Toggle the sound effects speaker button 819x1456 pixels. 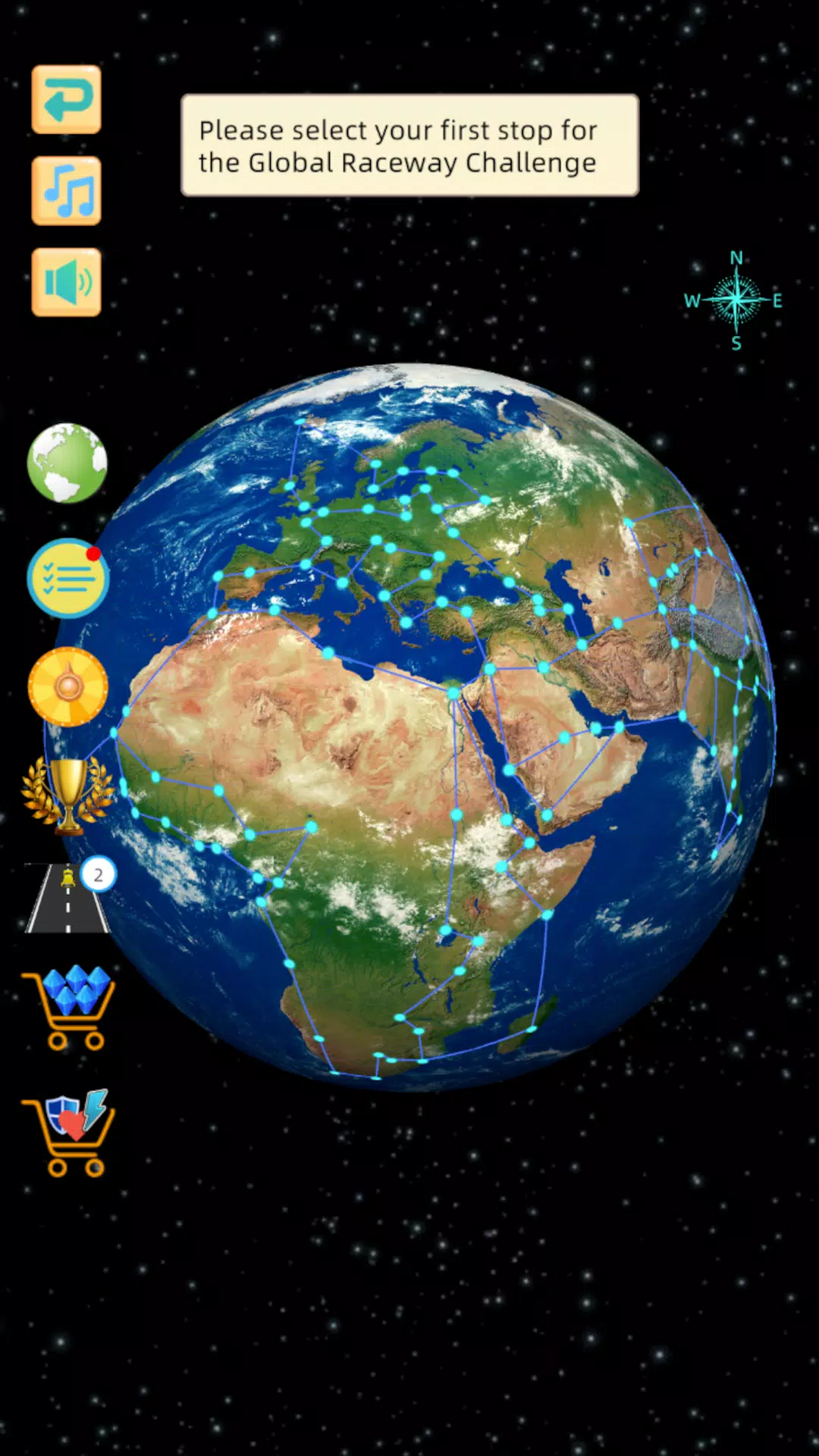click(x=67, y=282)
